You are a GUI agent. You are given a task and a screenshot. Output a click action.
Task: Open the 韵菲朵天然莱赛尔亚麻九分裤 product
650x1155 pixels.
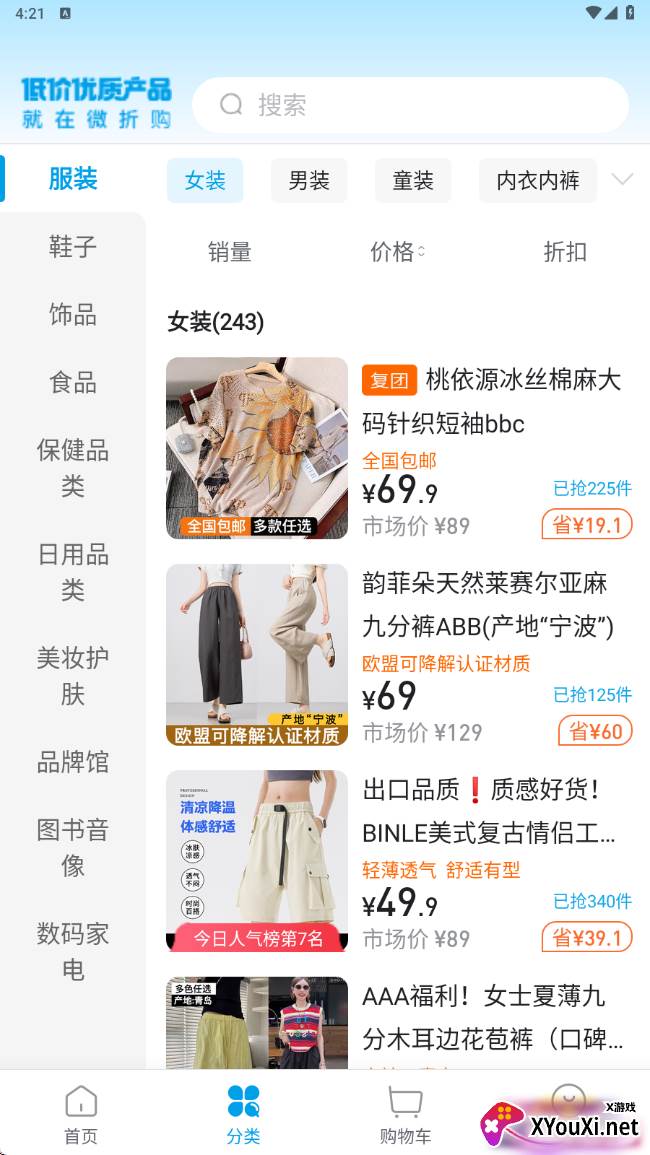tap(400, 655)
